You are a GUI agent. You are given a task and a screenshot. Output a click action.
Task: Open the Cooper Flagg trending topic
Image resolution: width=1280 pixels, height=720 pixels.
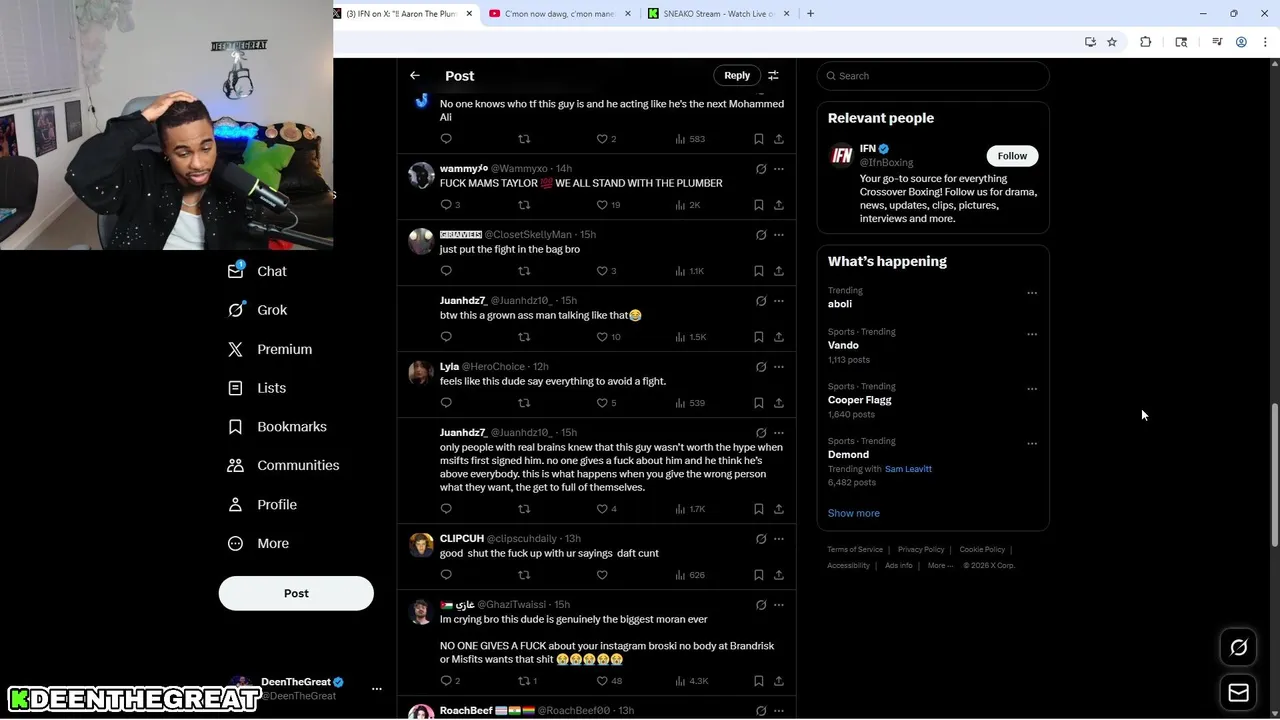[x=859, y=400]
